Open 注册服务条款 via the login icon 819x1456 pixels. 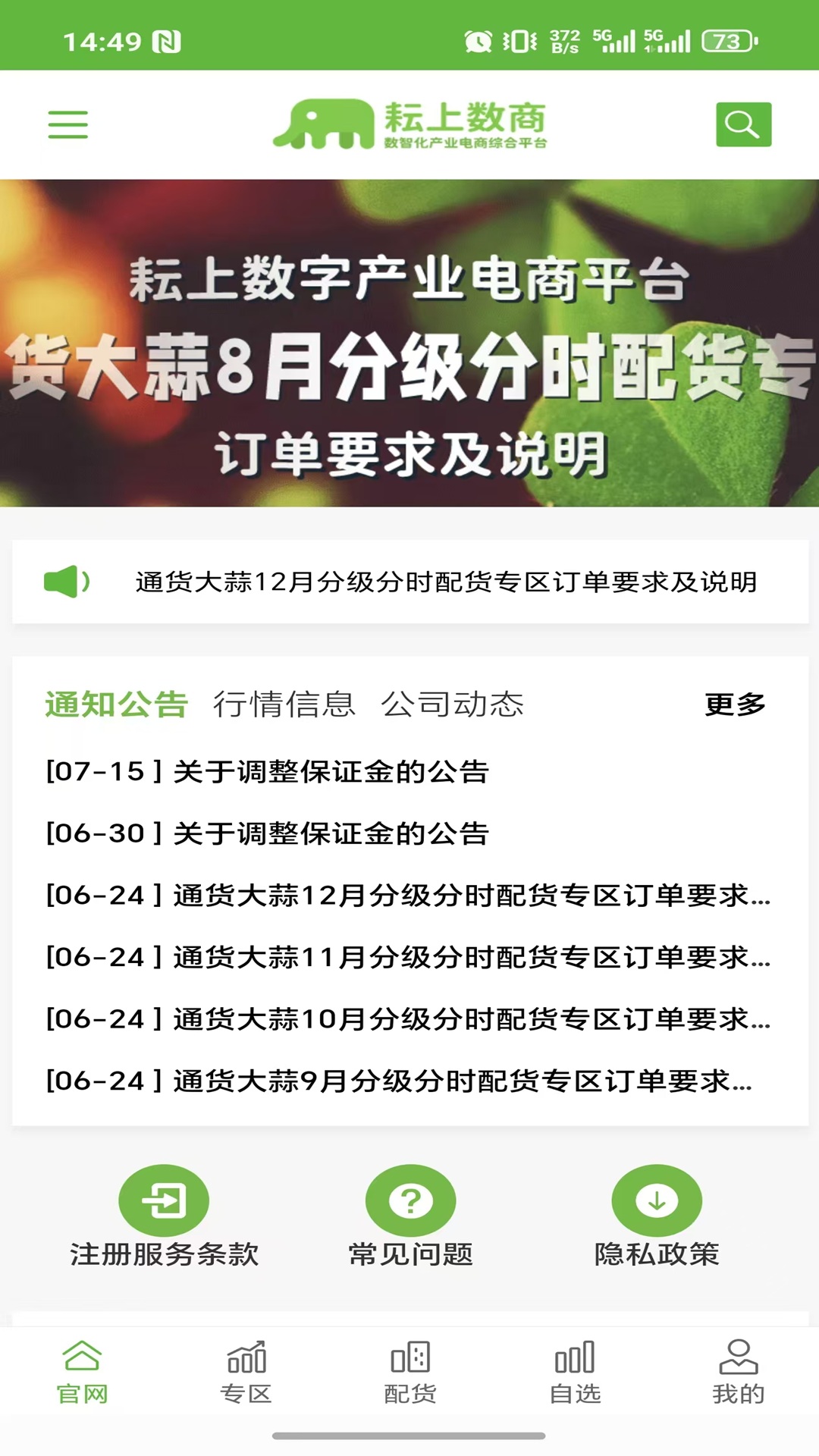[x=164, y=1200]
